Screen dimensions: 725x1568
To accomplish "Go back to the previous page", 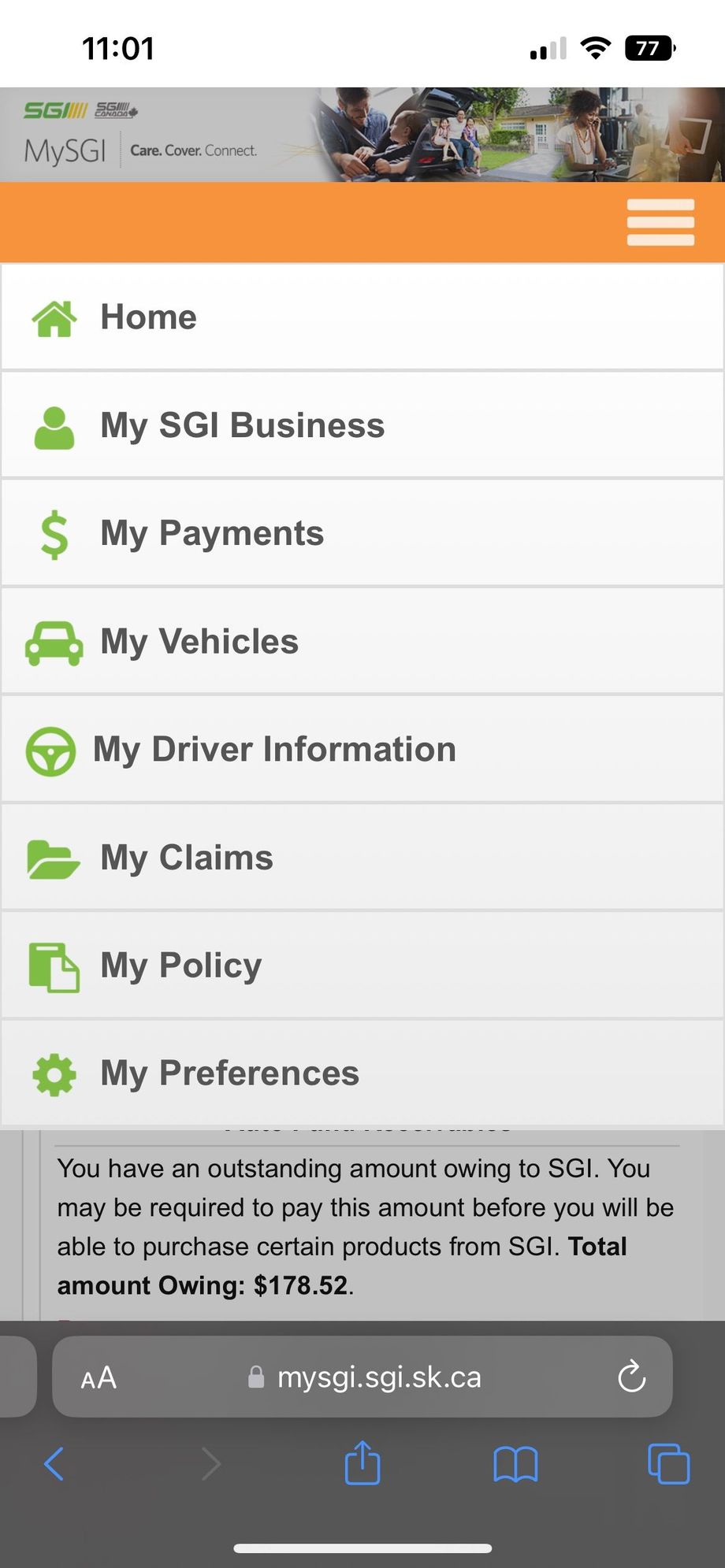I will (54, 1464).
